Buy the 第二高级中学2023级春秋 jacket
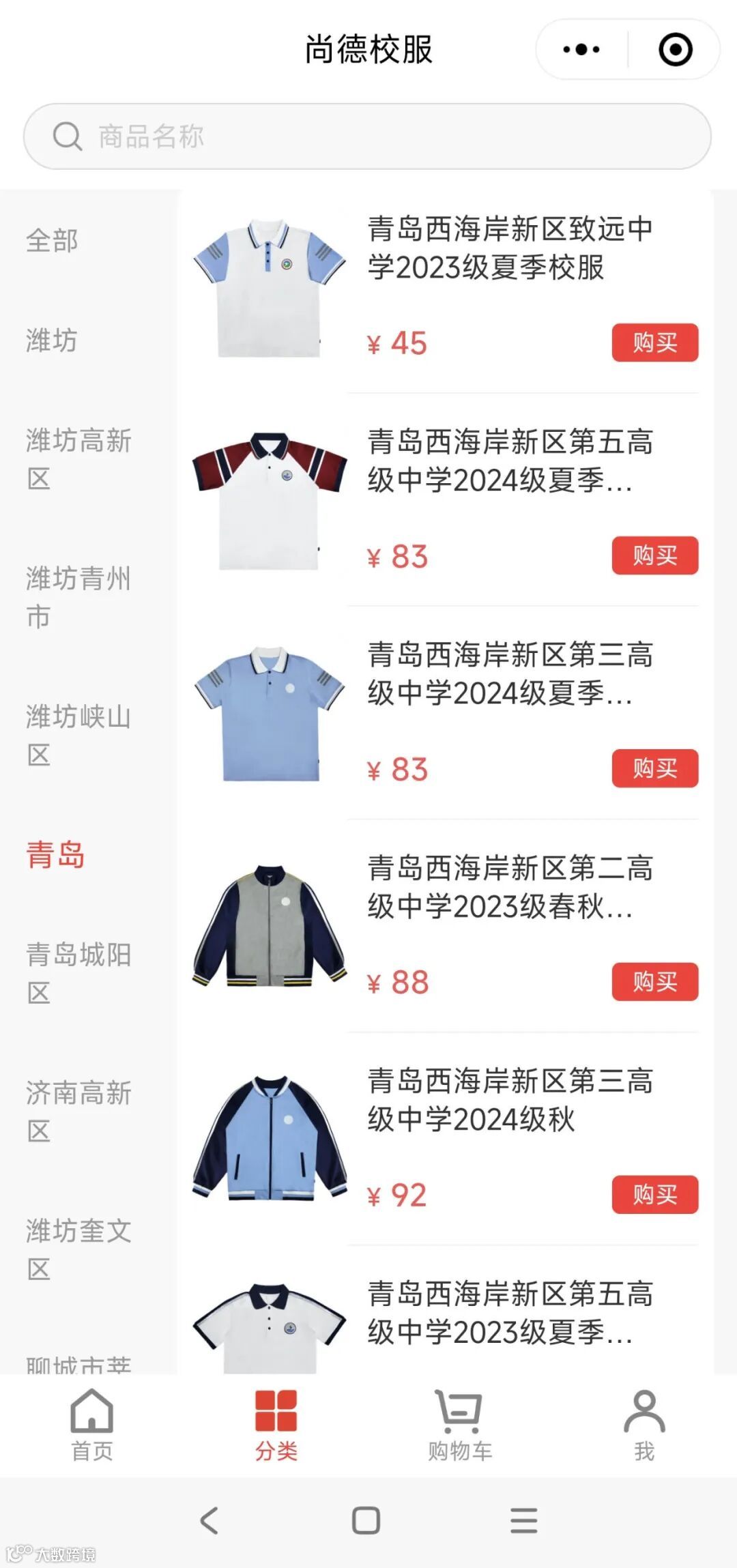The image size is (737, 1568). (654, 981)
